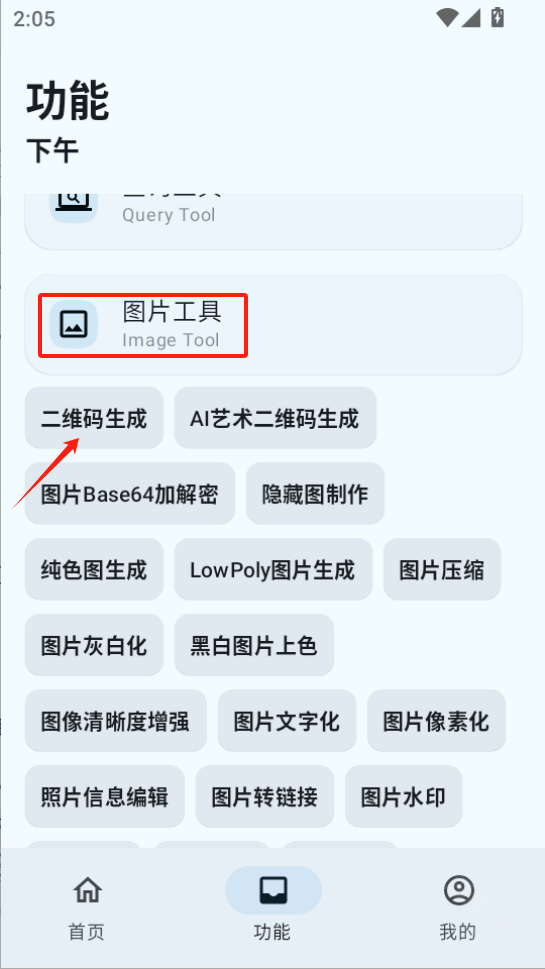This screenshot has width=545, height=969.
Task: Open 图像清晰度增强
Action: 116,721
